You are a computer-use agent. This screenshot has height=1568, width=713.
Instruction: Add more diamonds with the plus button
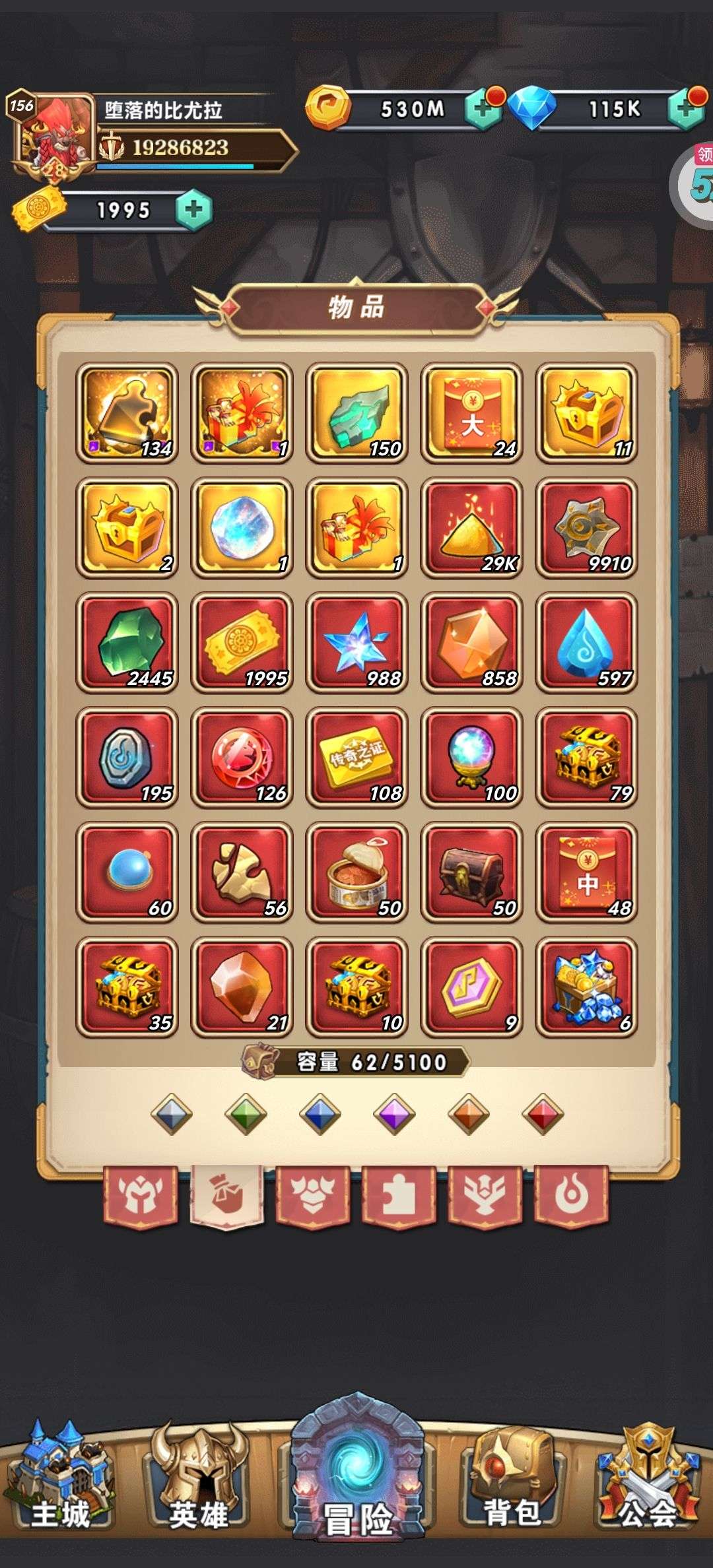point(687,110)
